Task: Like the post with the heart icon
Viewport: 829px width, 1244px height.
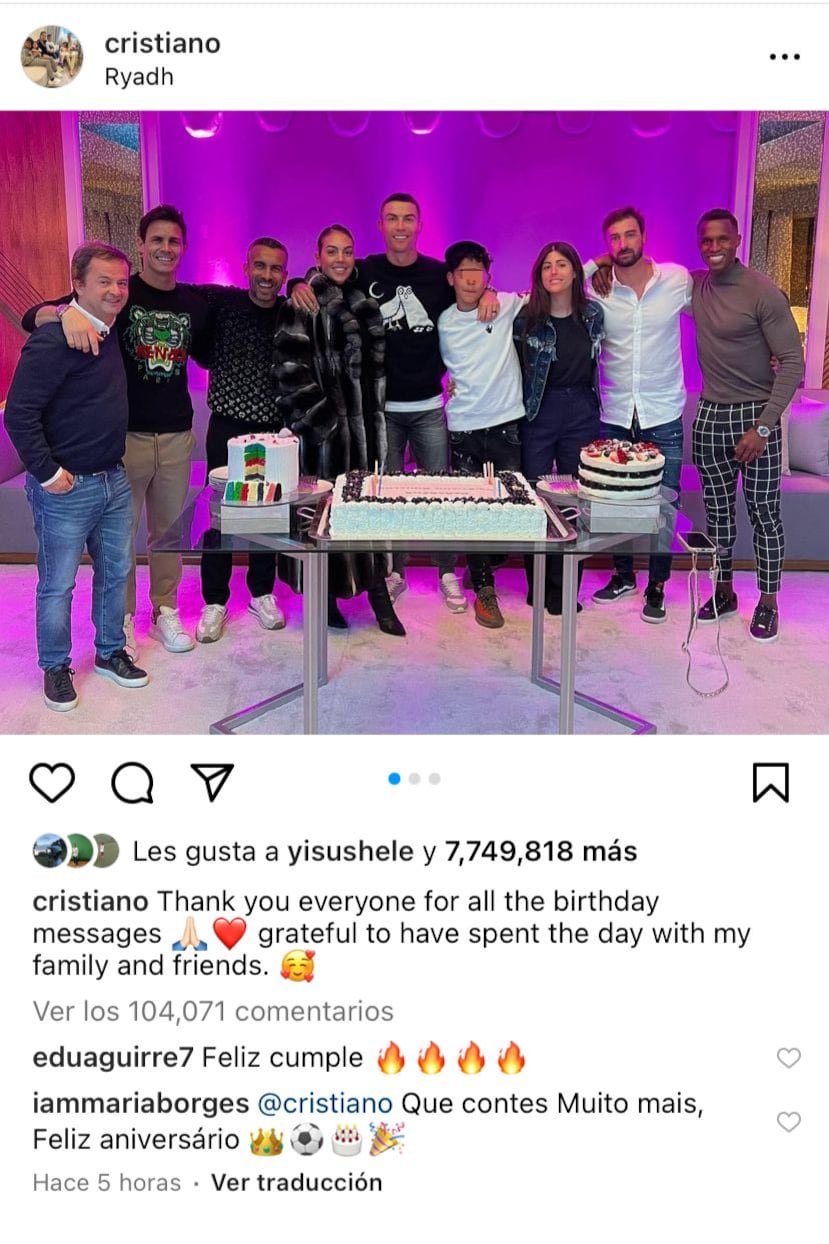Action: [x=52, y=783]
